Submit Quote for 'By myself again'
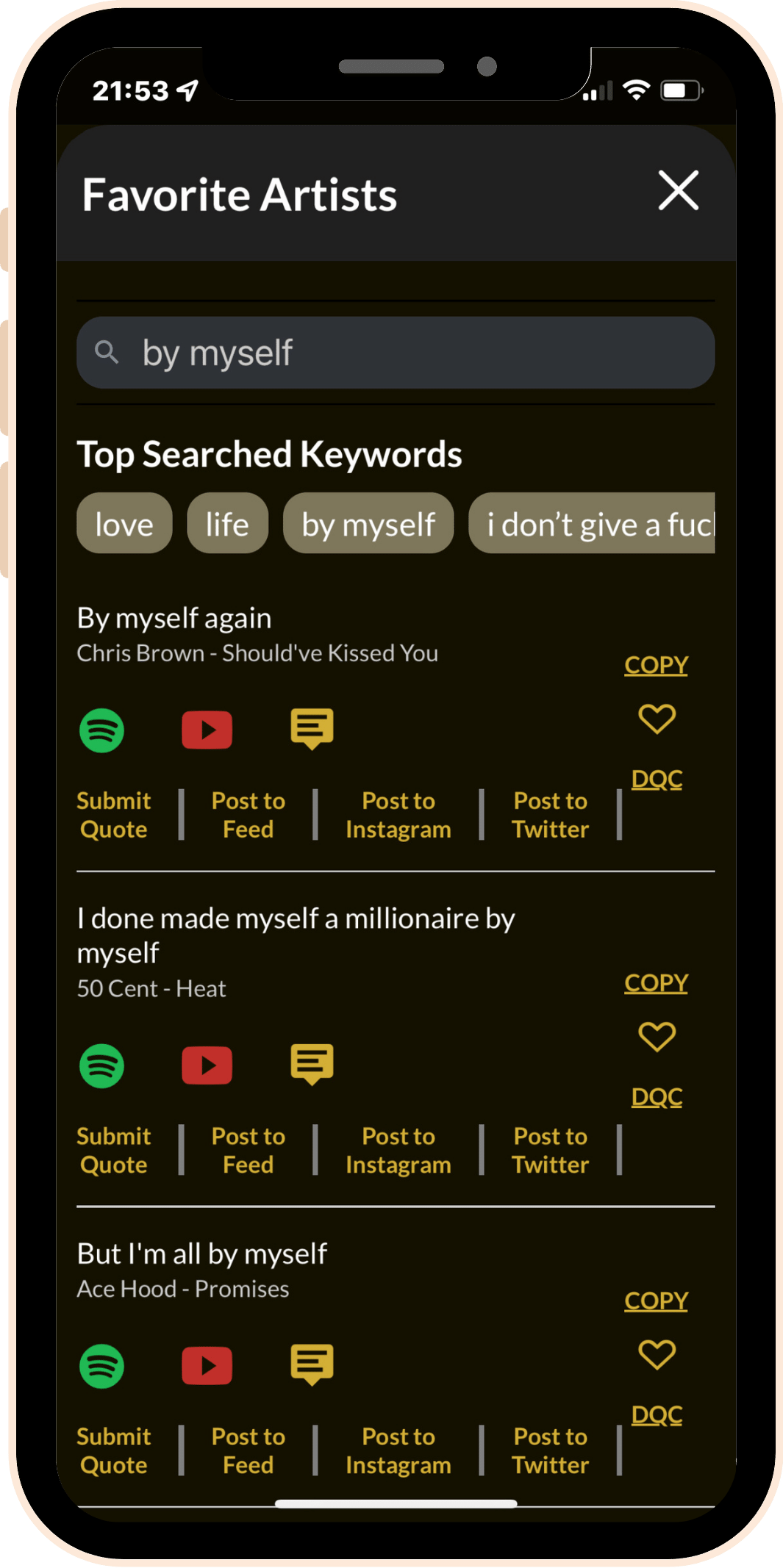 [x=114, y=815]
